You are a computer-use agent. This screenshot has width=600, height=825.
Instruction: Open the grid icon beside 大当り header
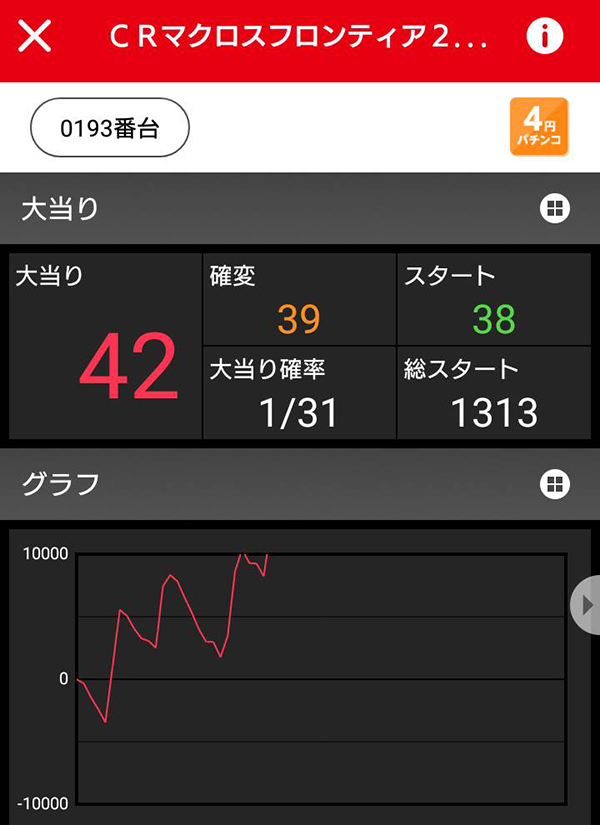point(553,208)
